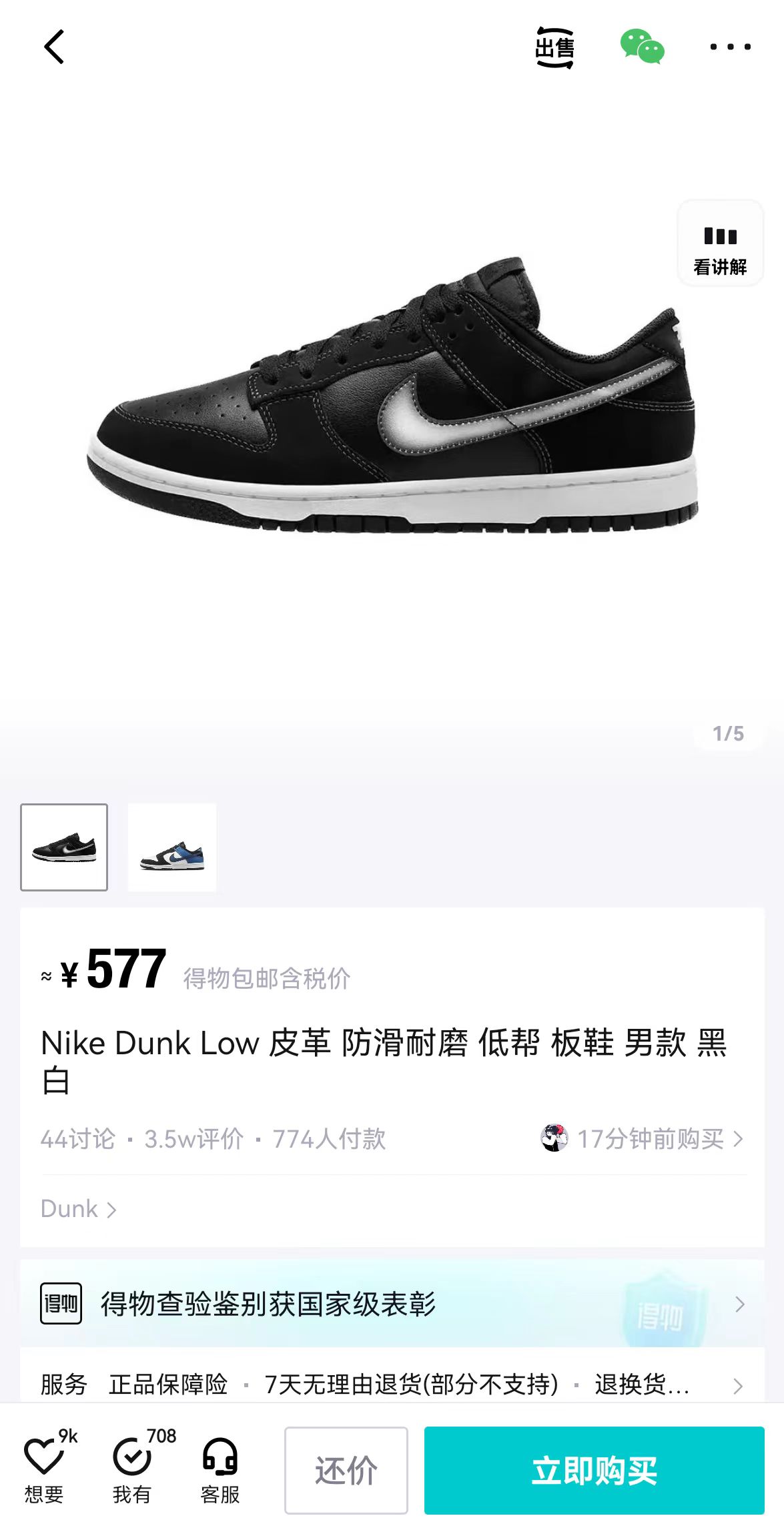The height and width of the screenshot is (1538, 784).
Task: Share via the WeChat icon
Action: [x=642, y=47]
